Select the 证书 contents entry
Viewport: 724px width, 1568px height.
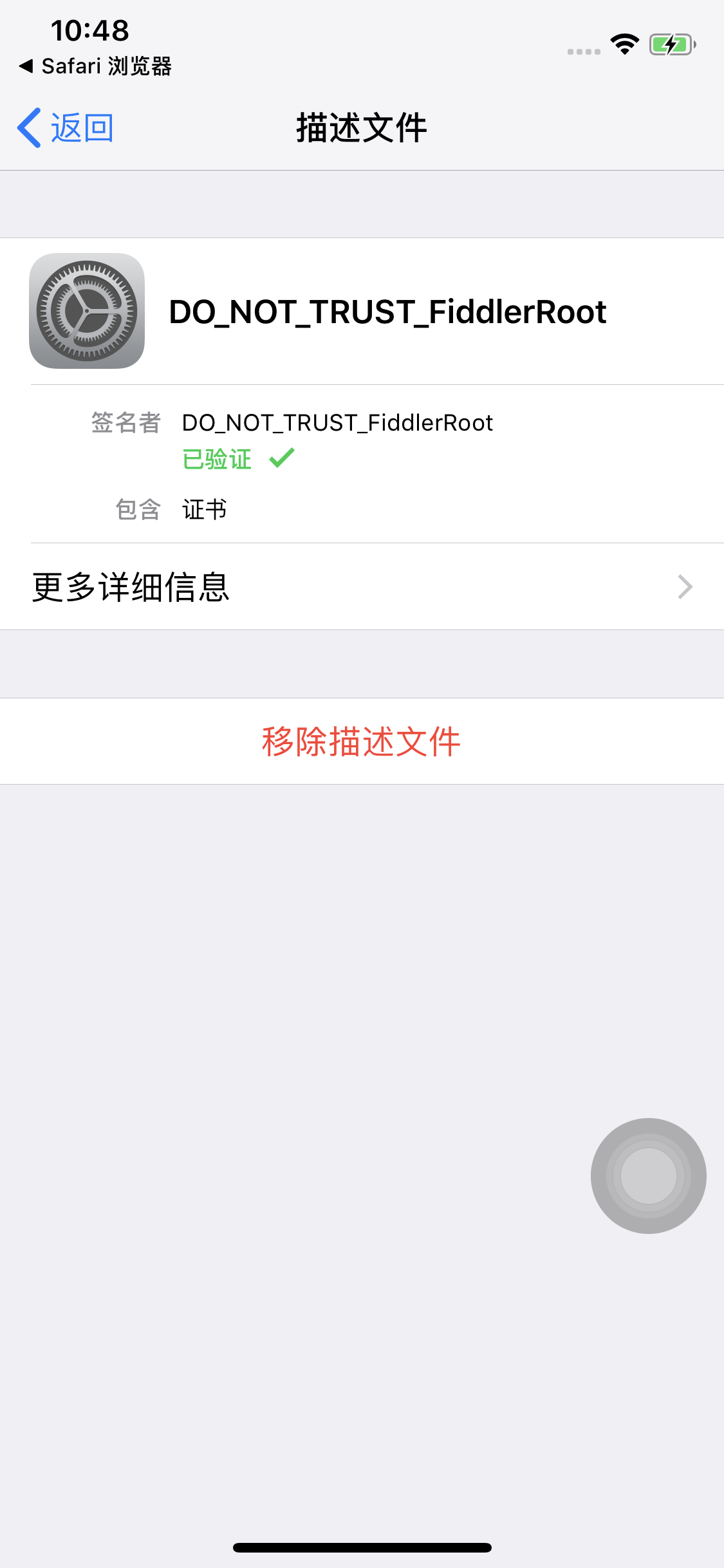203,509
